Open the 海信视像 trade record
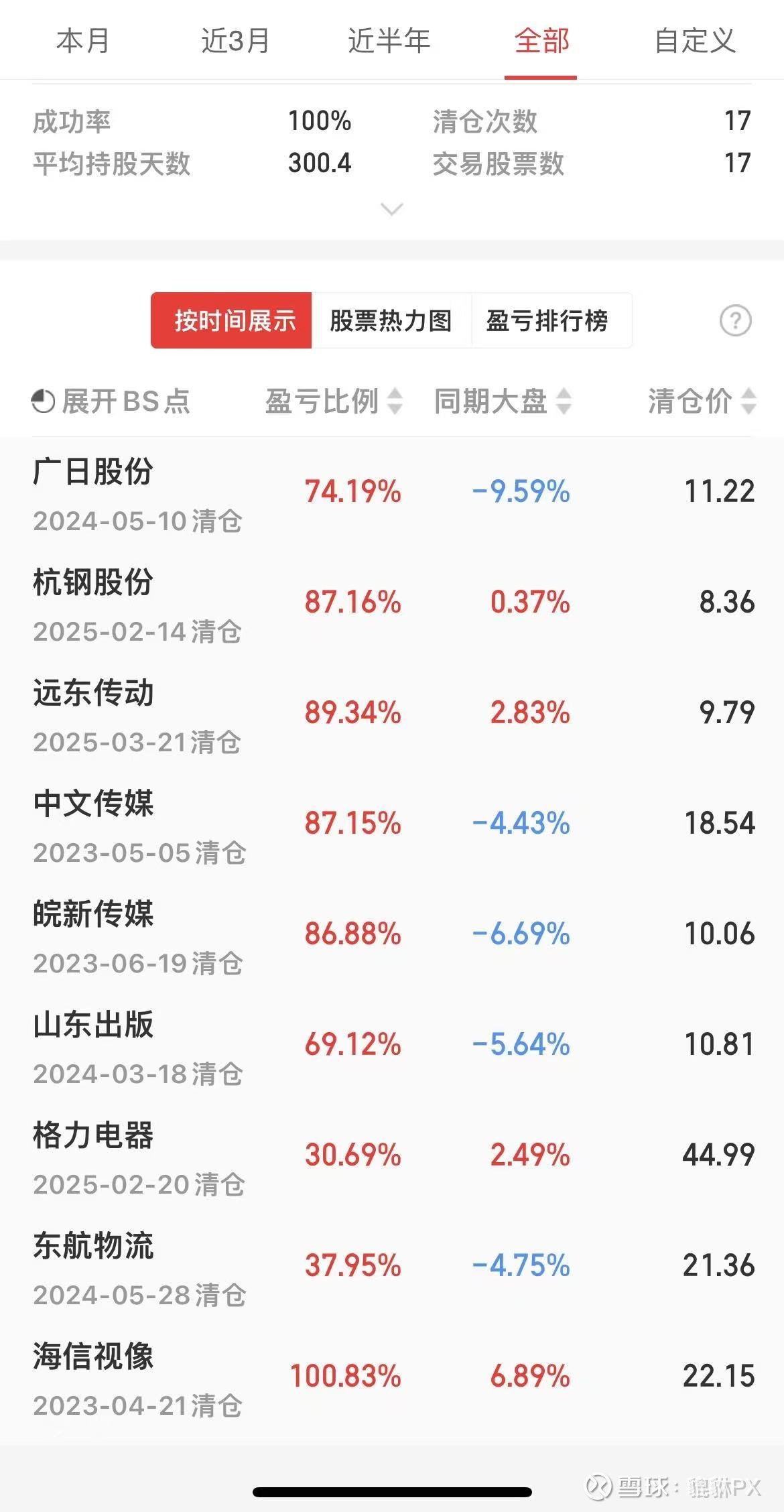 (x=392, y=1377)
